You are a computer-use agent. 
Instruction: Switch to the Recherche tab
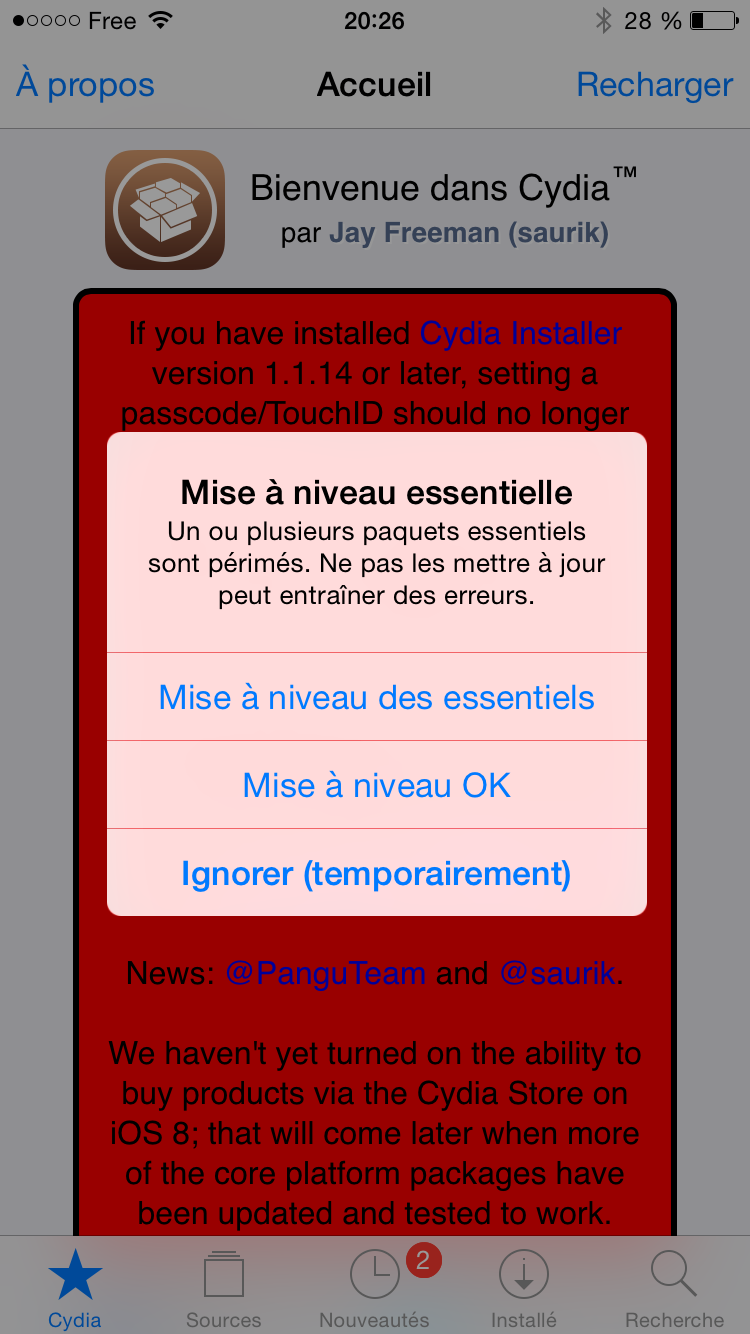click(674, 1289)
